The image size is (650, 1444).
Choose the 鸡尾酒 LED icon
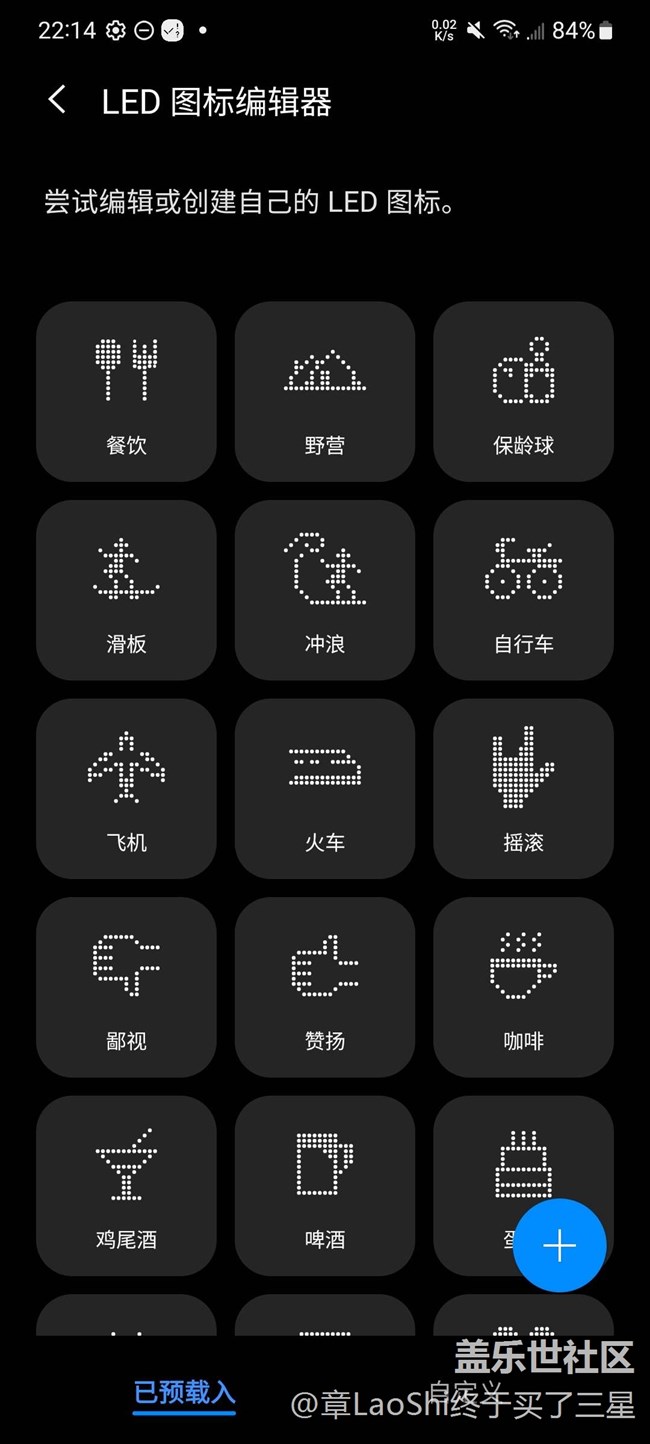126,1184
